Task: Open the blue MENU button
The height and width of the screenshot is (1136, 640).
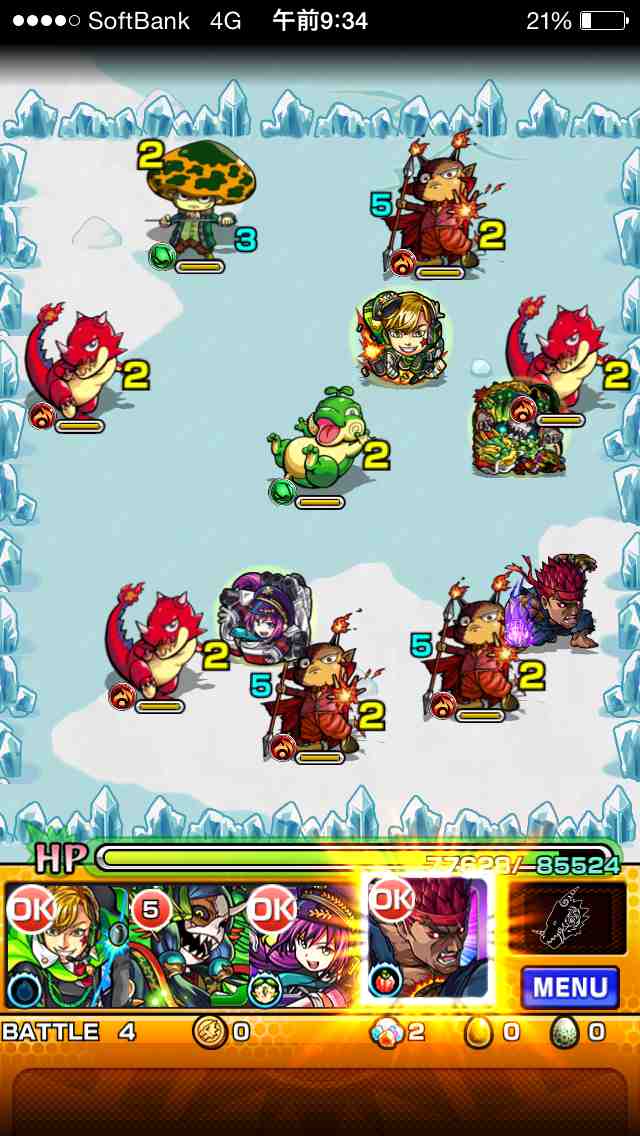Action: pos(570,988)
